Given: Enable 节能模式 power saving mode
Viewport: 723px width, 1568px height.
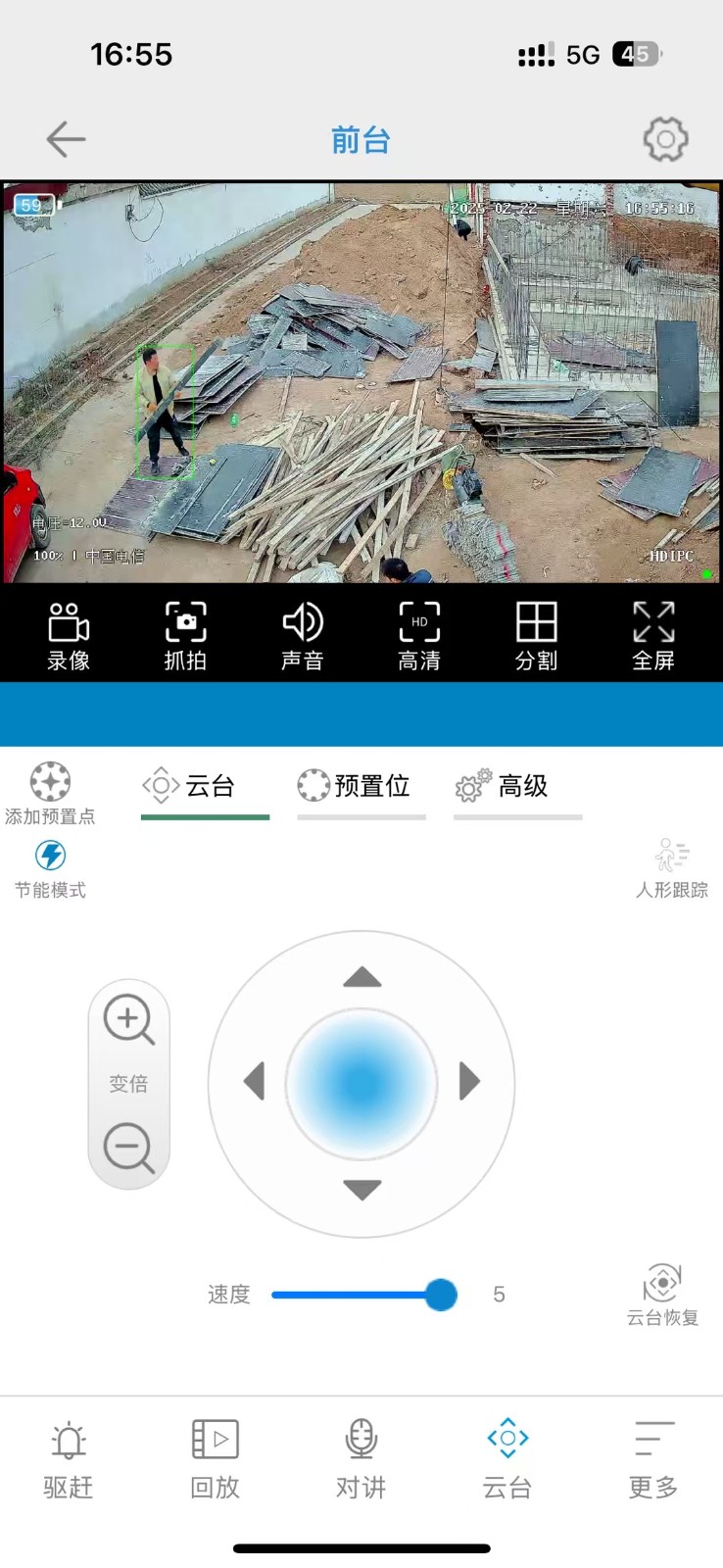Looking at the screenshot, I should [x=50, y=869].
